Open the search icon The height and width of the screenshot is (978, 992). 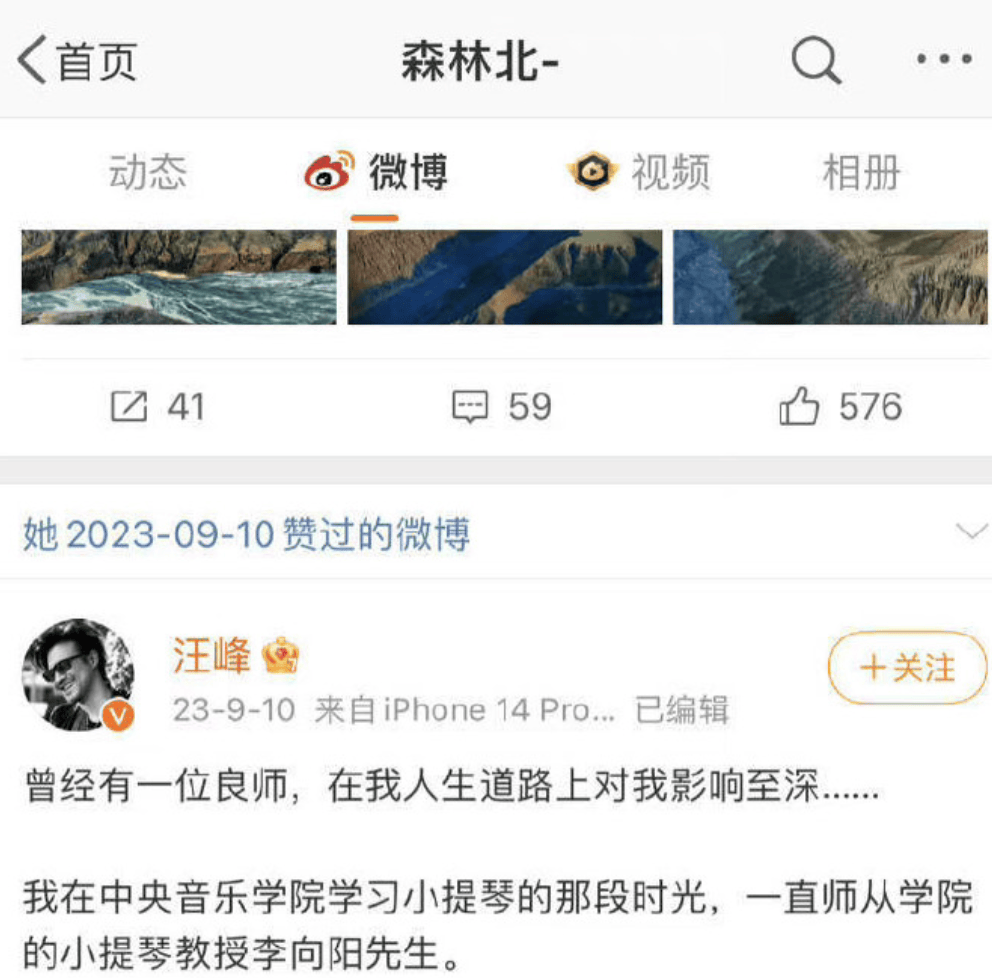pyautogui.click(x=815, y=62)
